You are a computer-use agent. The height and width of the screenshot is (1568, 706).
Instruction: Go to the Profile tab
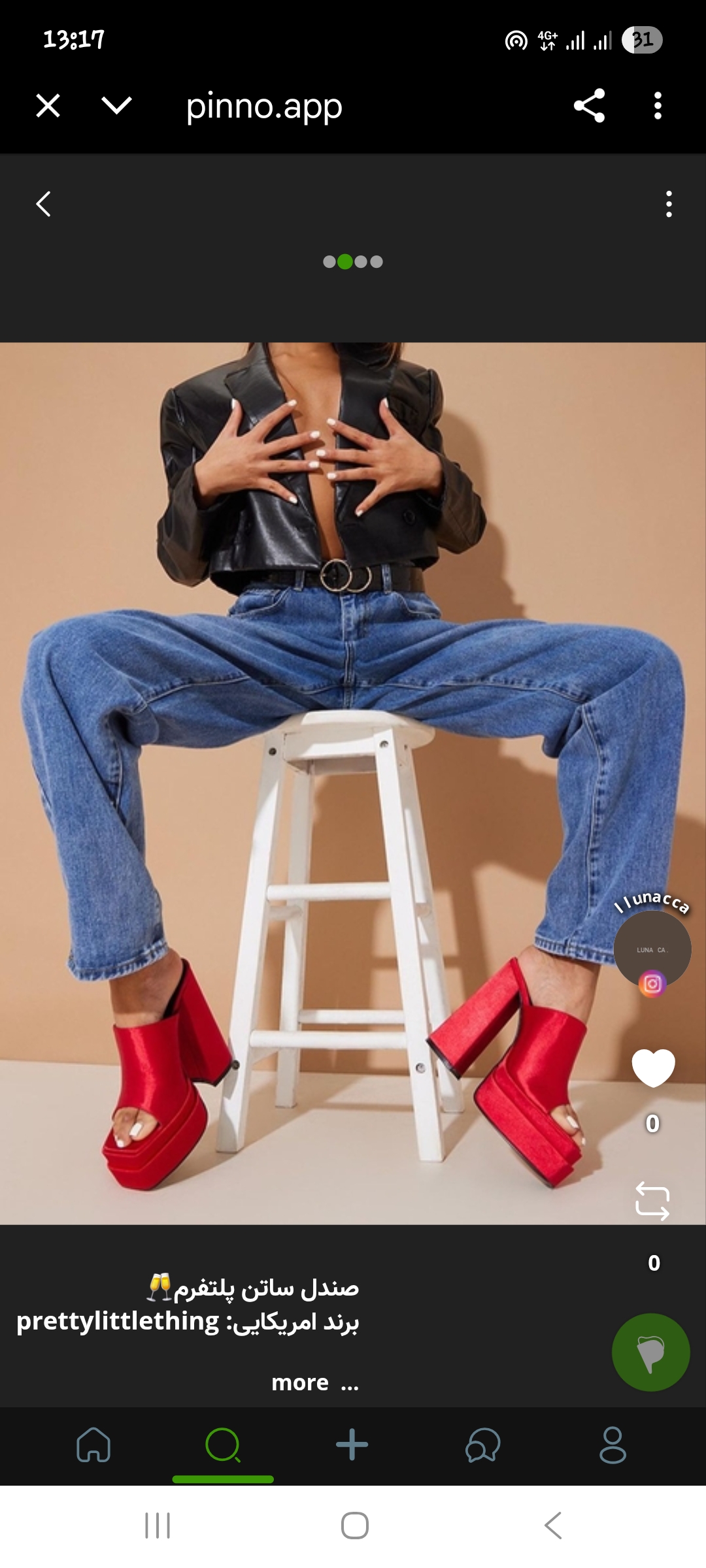pyautogui.click(x=613, y=1445)
